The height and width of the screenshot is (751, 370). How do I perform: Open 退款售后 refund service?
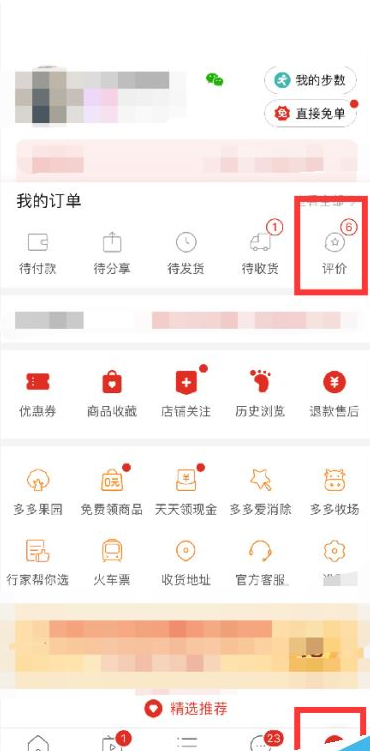click(334, 395)
